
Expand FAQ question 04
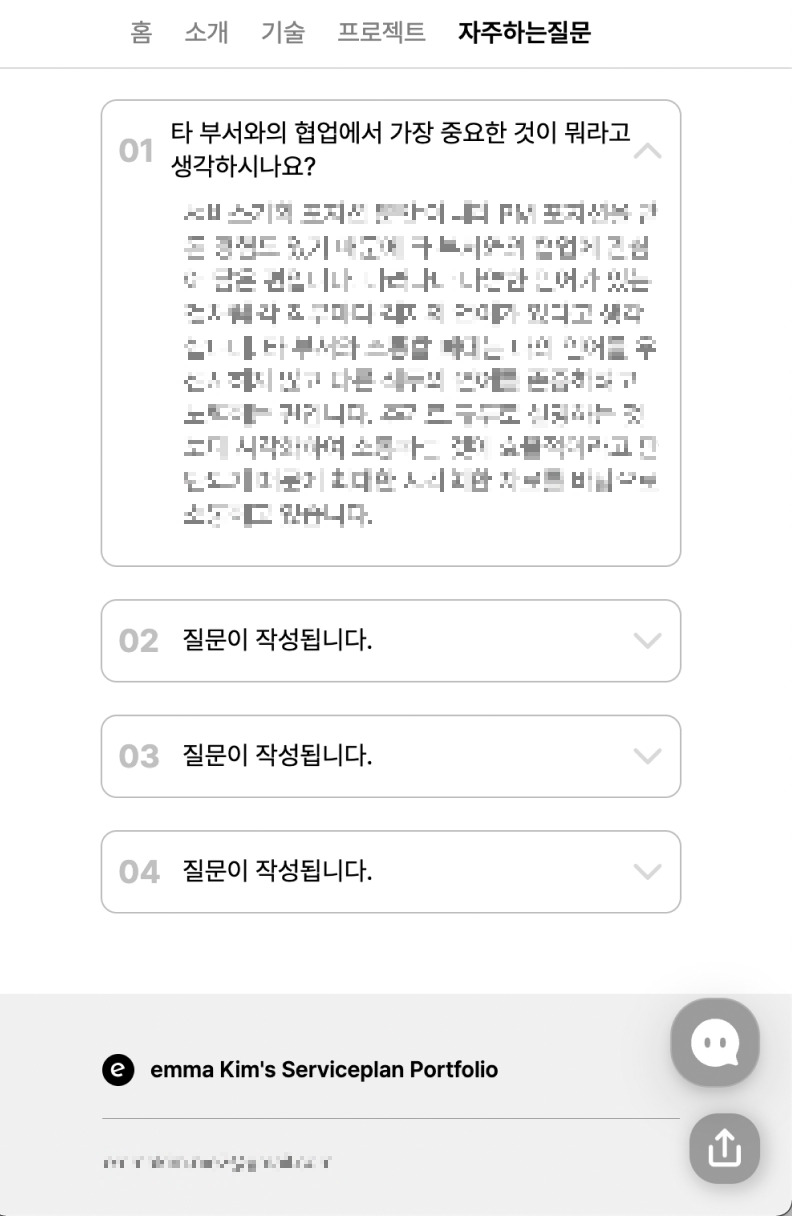tap(649, 871)
